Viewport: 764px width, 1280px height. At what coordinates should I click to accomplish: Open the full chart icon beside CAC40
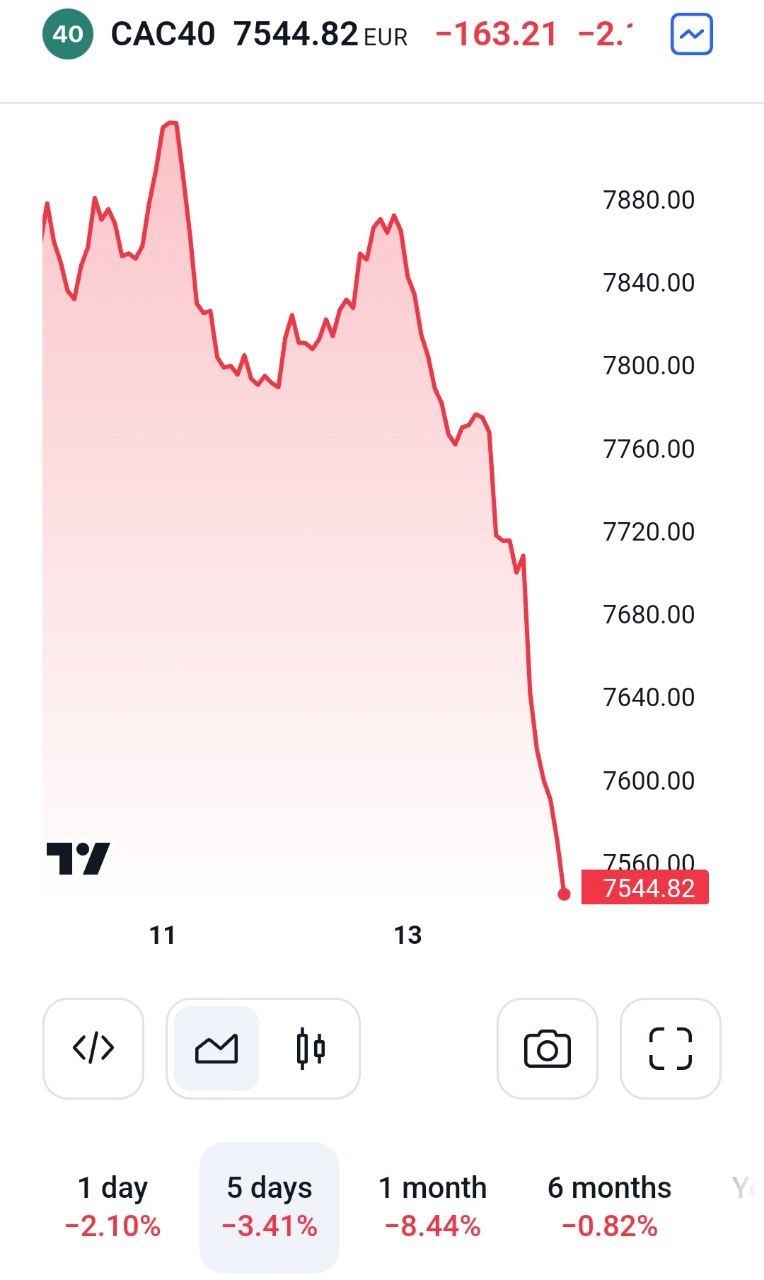tap(692, 35)
